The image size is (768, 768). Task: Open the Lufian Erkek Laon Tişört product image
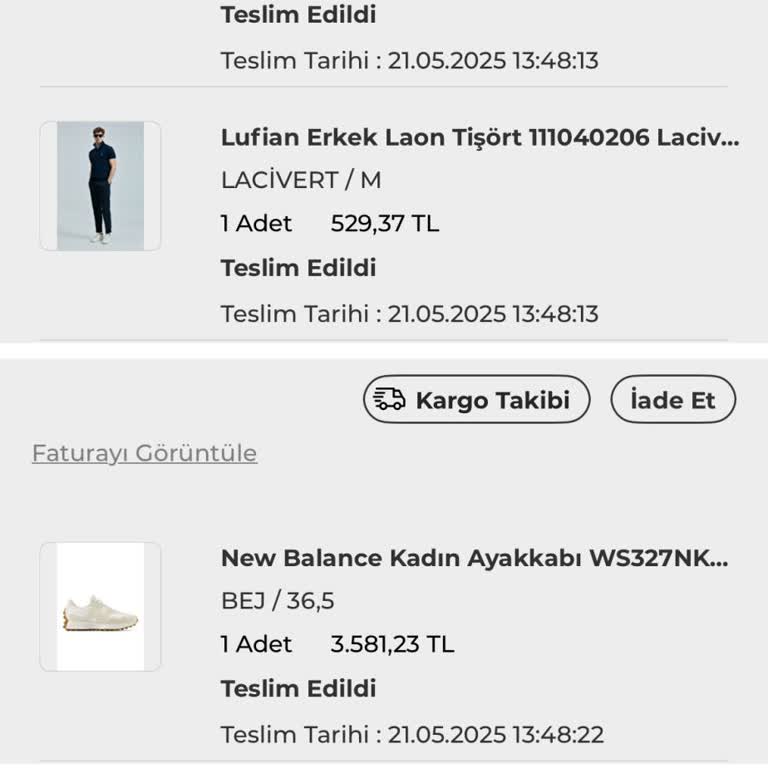pos(100,186)
